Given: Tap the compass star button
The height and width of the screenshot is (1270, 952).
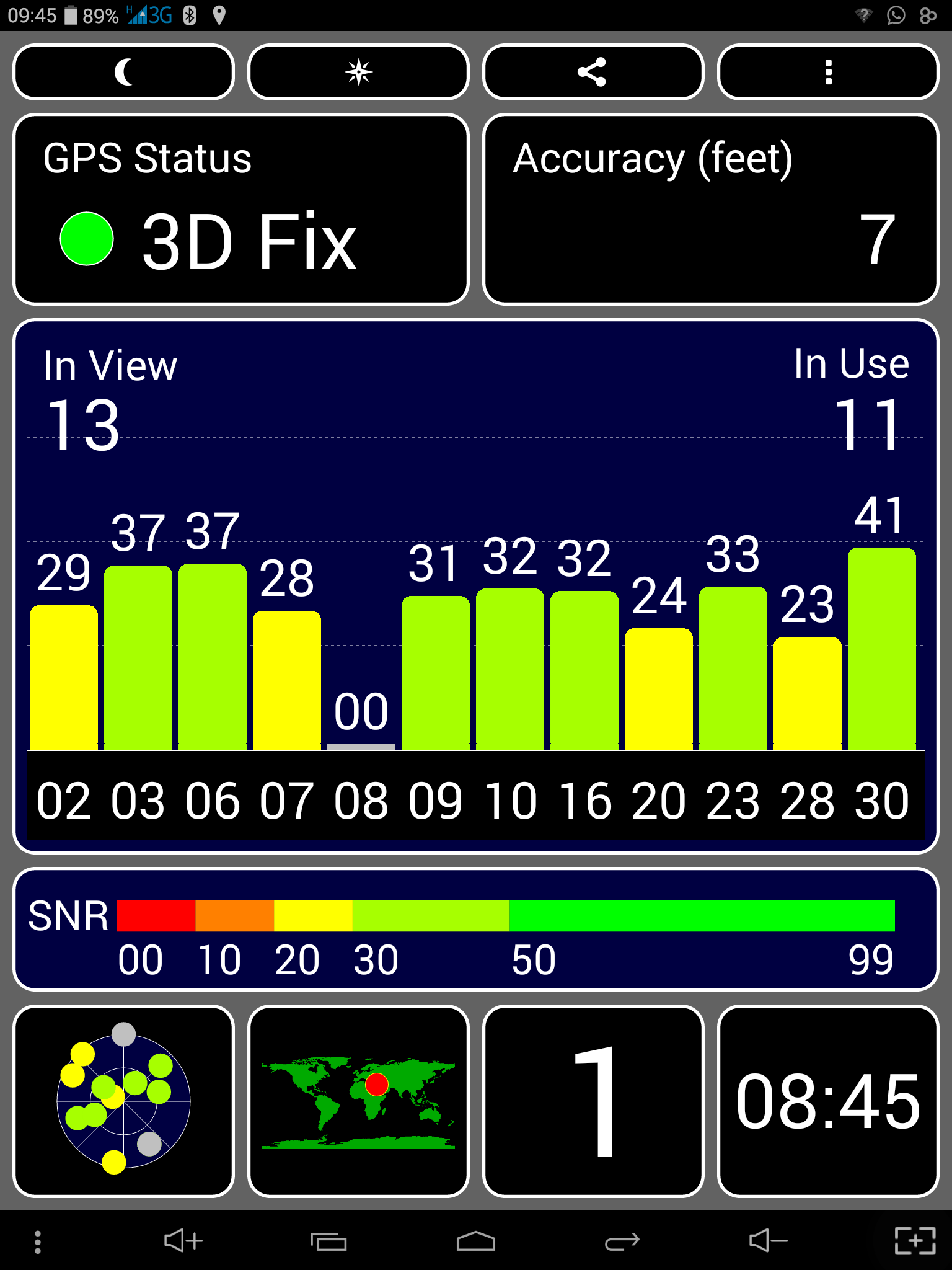Looking at the screenshot, I should 358,72.
